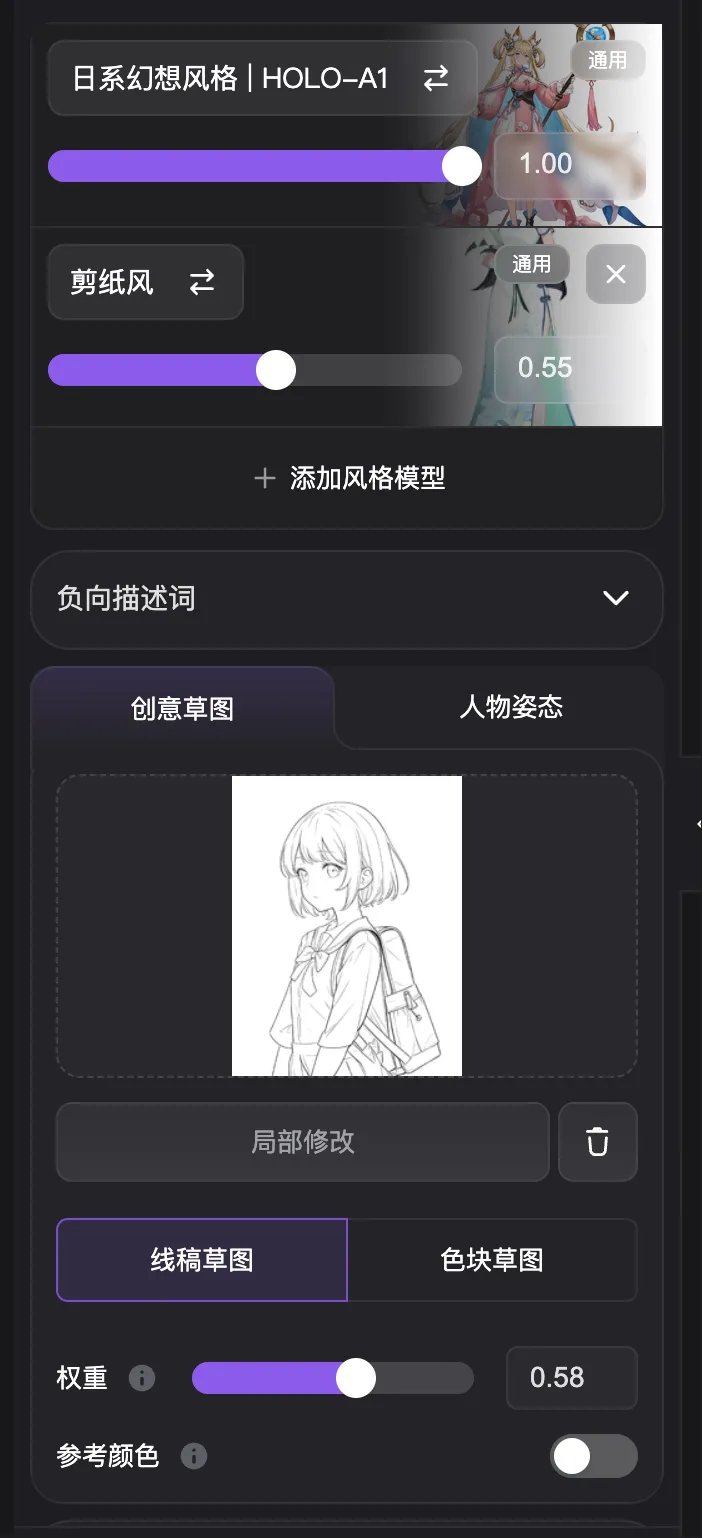
Task: Edit the 0.58 权重 value field
Action: 571,1378
